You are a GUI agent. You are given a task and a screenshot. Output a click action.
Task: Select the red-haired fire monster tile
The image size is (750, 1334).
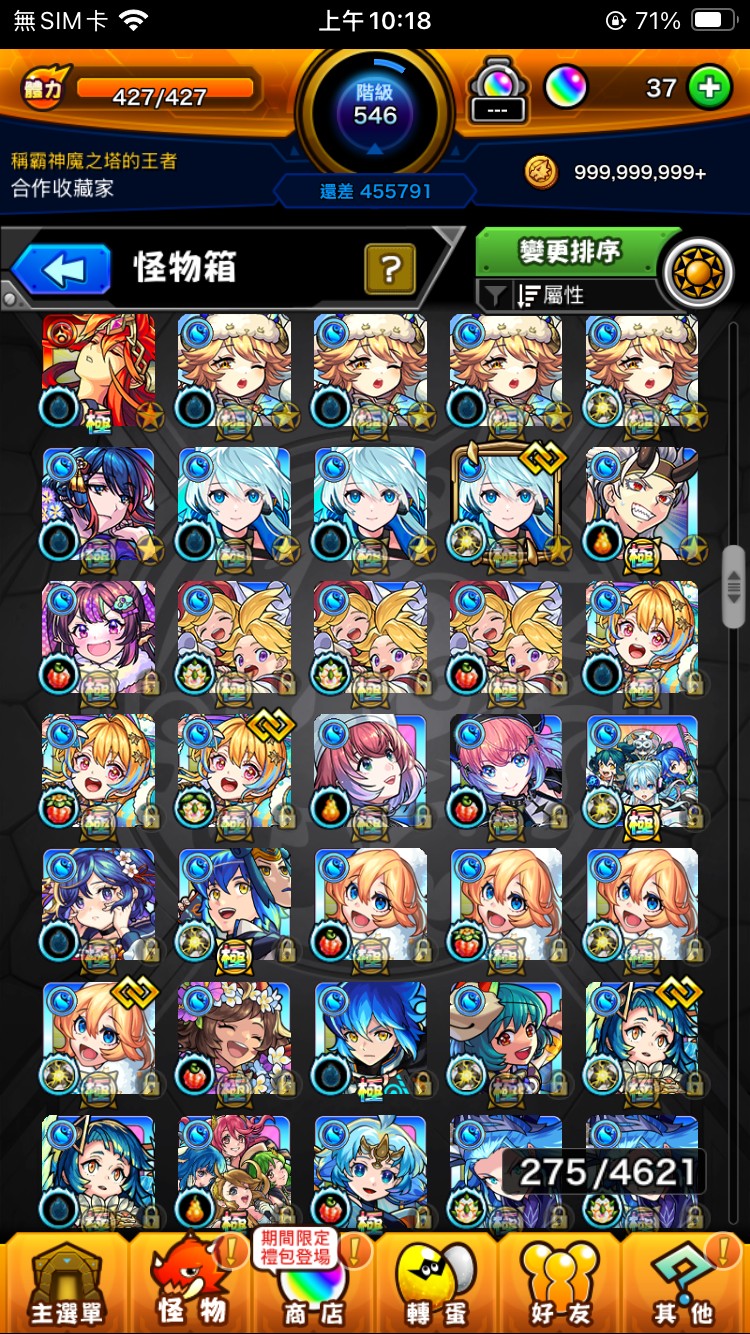tap(98, 370)
